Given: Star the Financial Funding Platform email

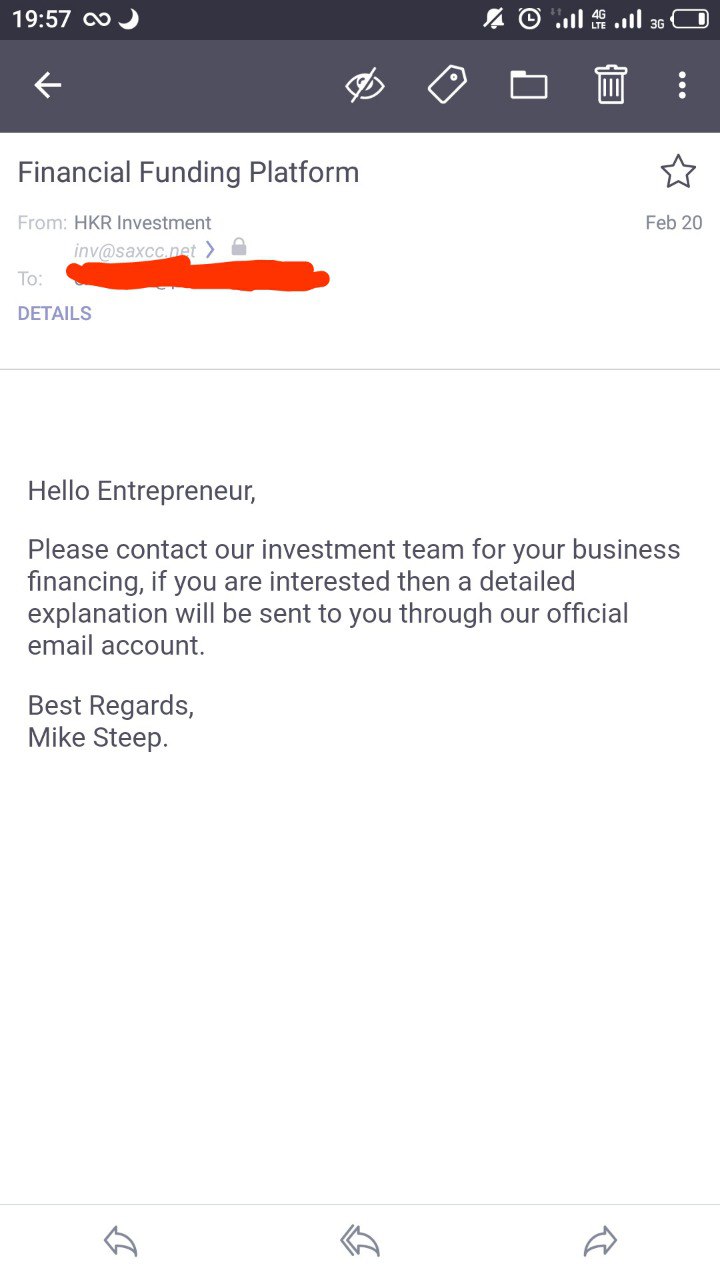Looking at the screenshot, I should [678, 172].
